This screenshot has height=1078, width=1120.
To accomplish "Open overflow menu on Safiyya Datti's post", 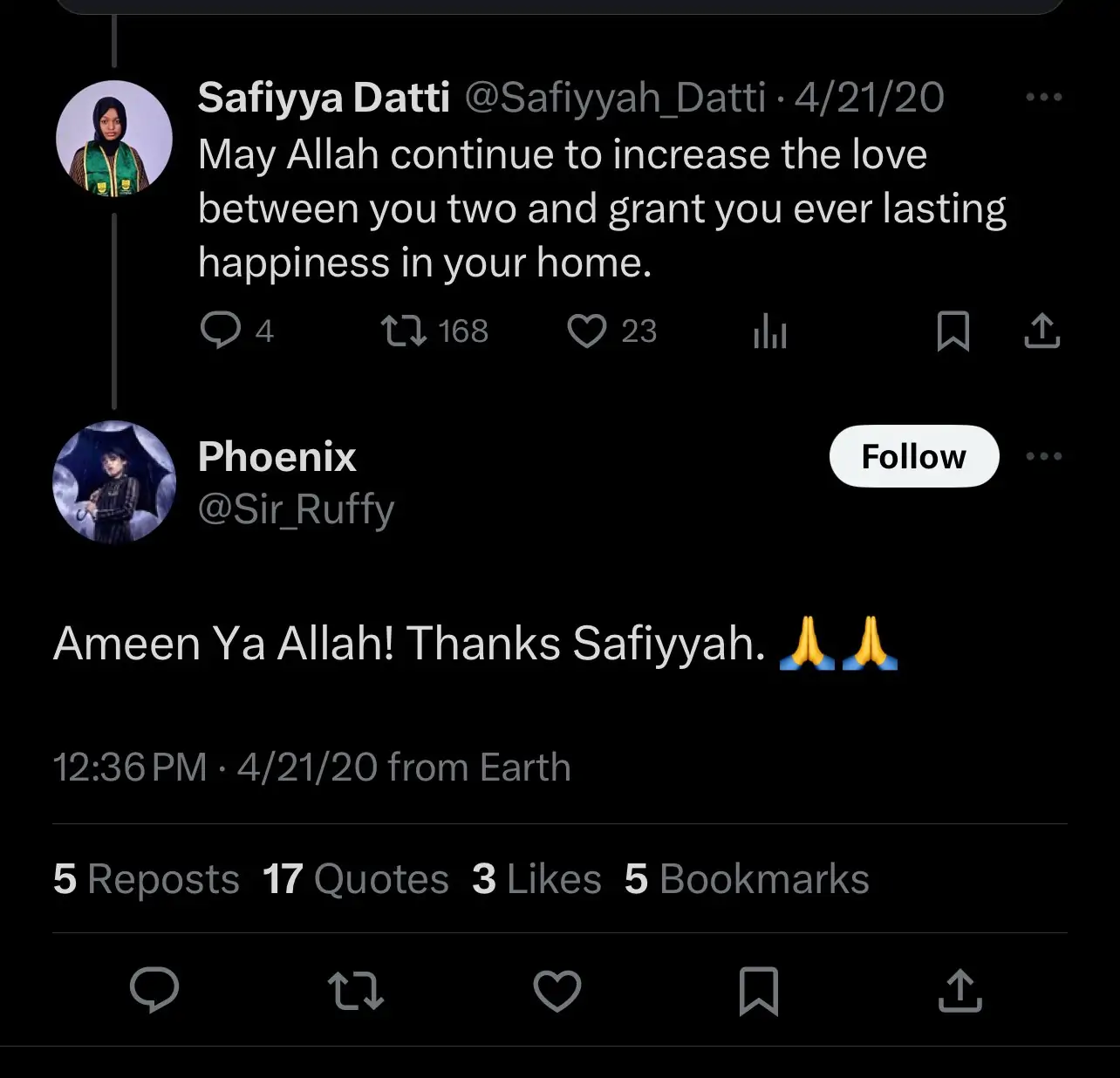I will 1043,97.
